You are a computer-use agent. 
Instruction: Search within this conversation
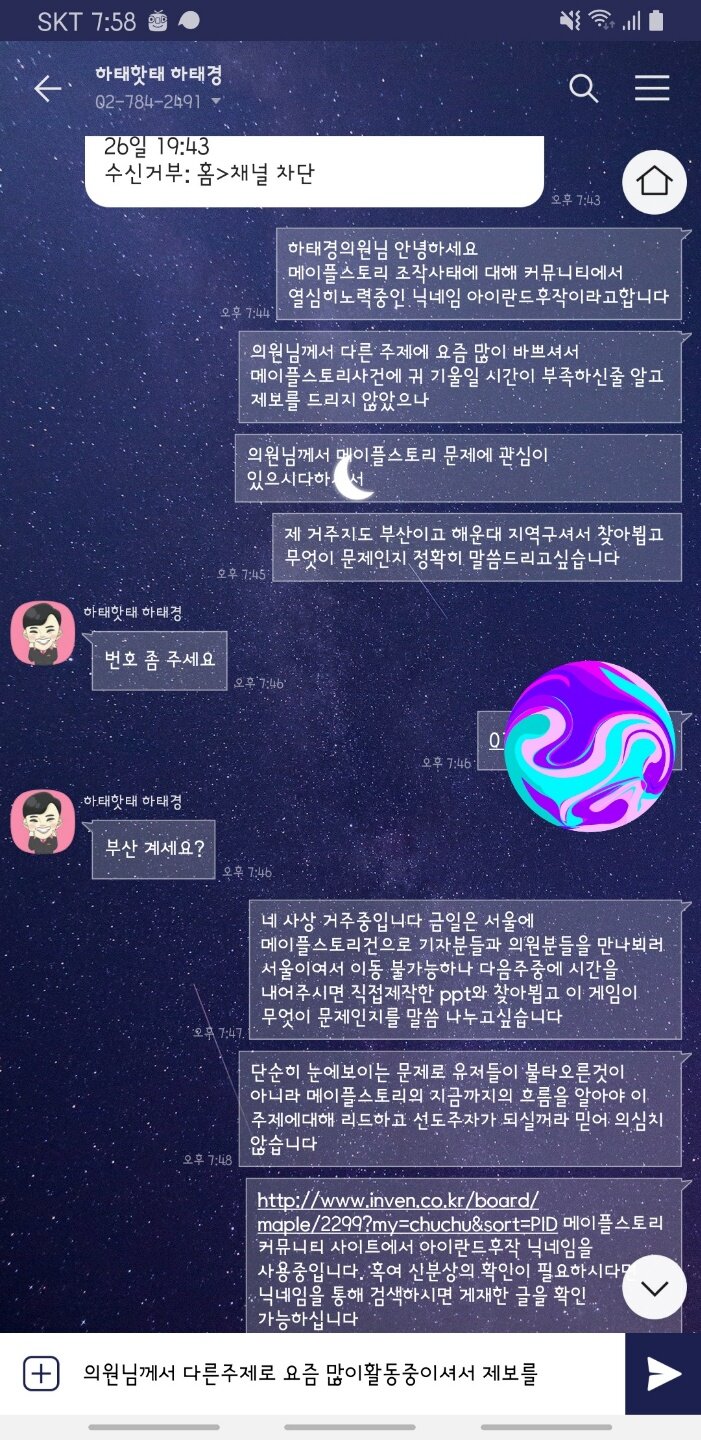583,88
